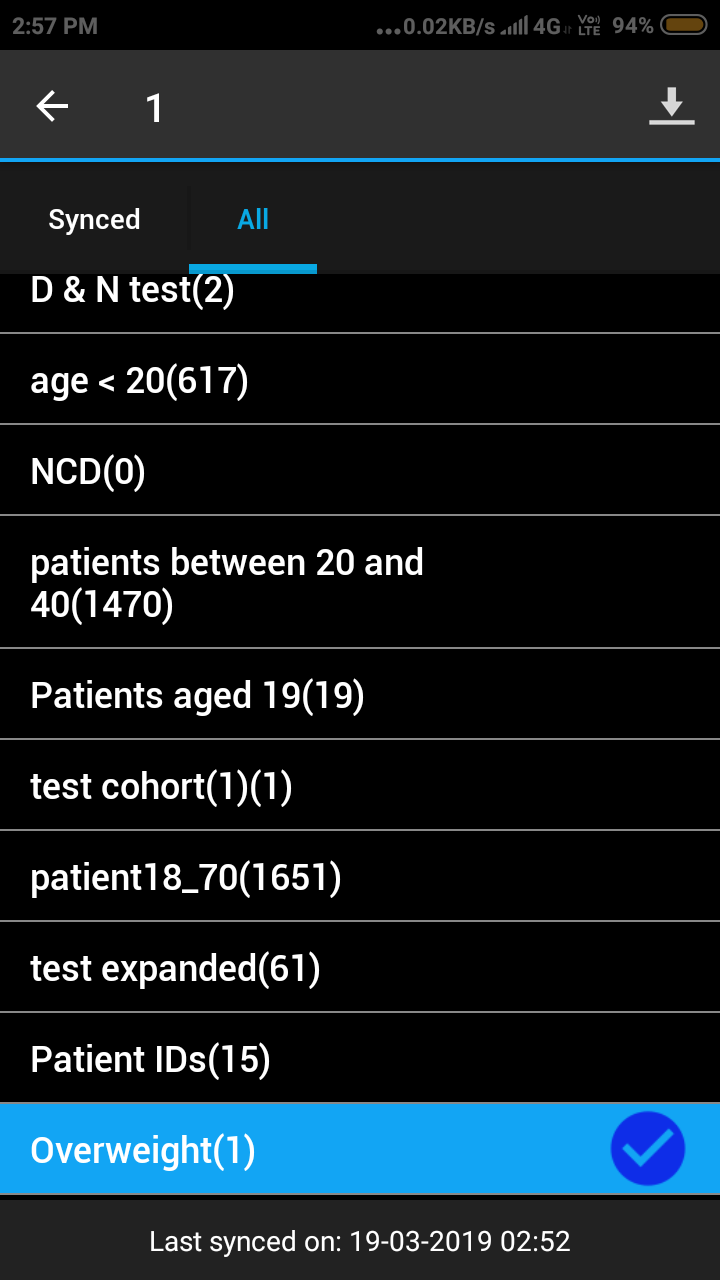This screenshot has height=1280, width=720.
Task: Choose the NCD cohort
Action: pyautogui.click(x=360, y=471)
